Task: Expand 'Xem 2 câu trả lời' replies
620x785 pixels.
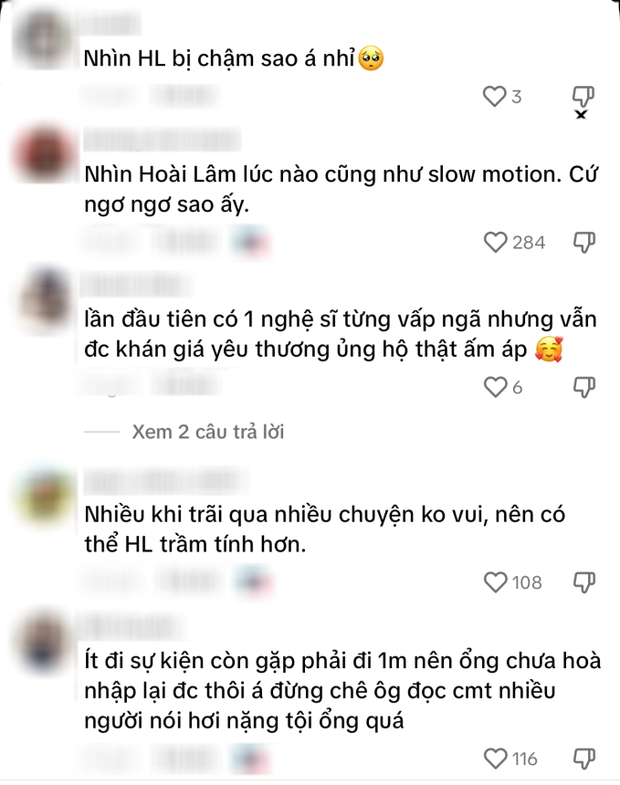Action: point(207,432)
